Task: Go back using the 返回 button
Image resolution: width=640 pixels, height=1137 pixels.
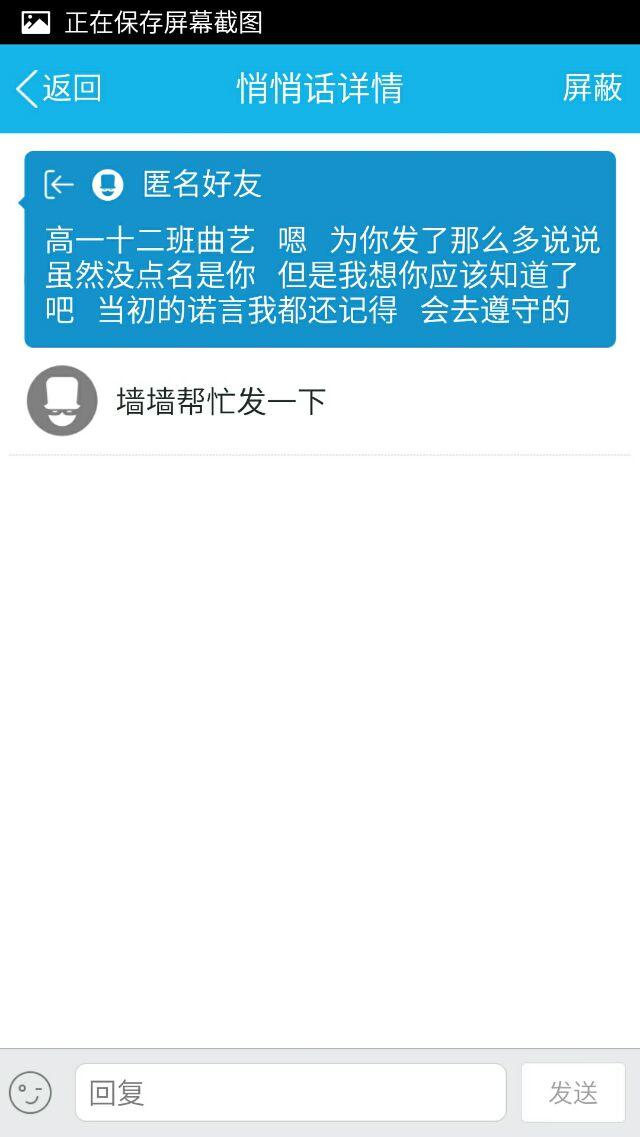Action: coord(60,89)
